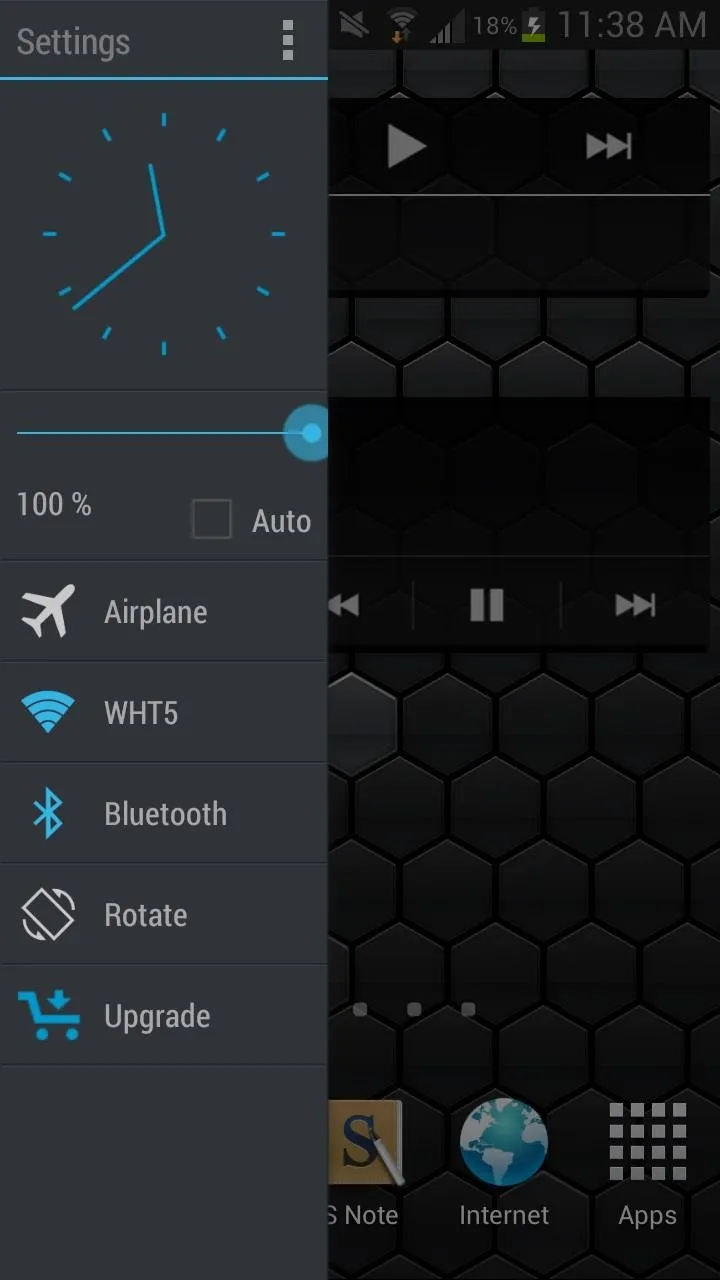Image resolution: width=720 pixels, height=1280 pixels.
Task: Skip to next track in upper widget
Action: coord(609,147)
